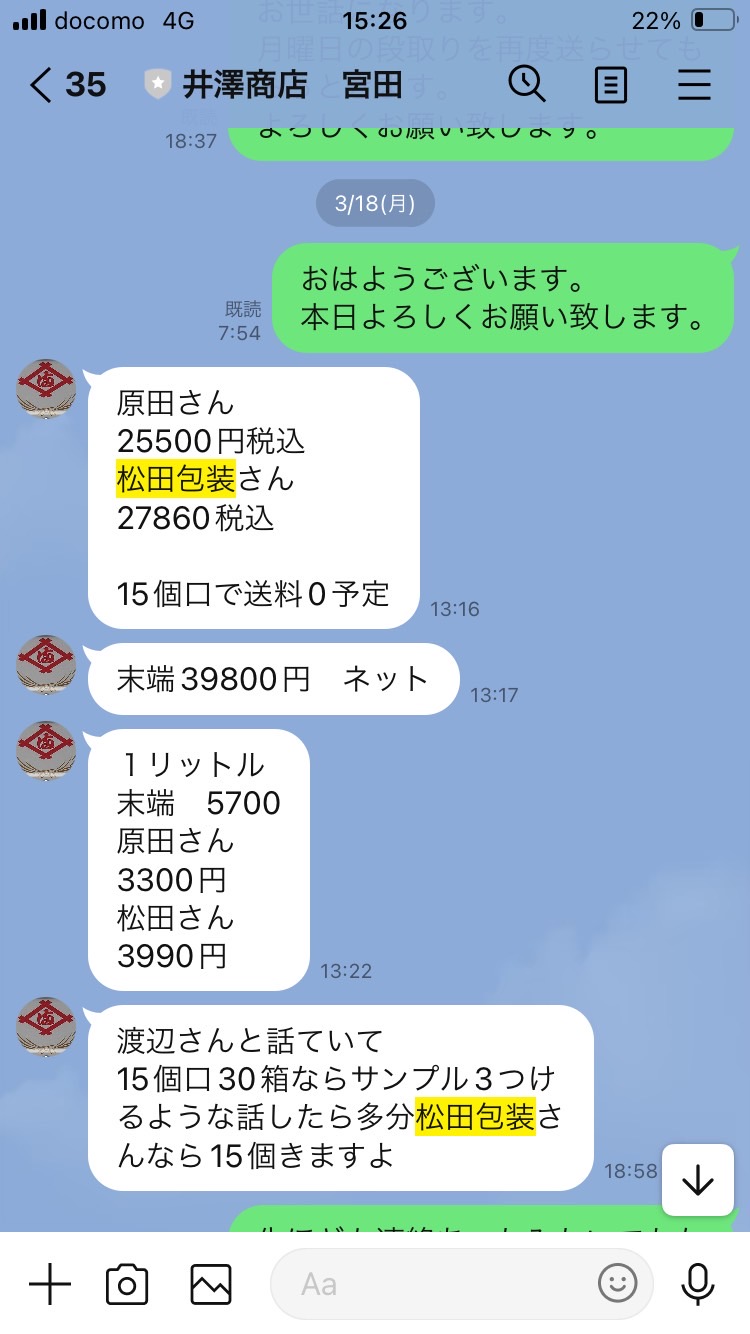This screenshot has width=750, height=1334.
Task: Jump to latest message arrow
Action: click(x=697, y=1181)
